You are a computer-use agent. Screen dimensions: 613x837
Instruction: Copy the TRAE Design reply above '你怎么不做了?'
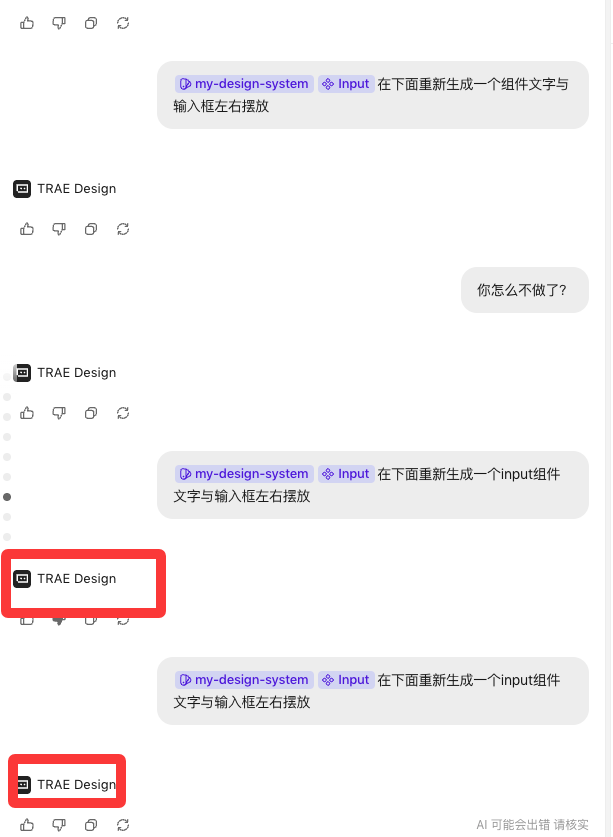(91, 229)
